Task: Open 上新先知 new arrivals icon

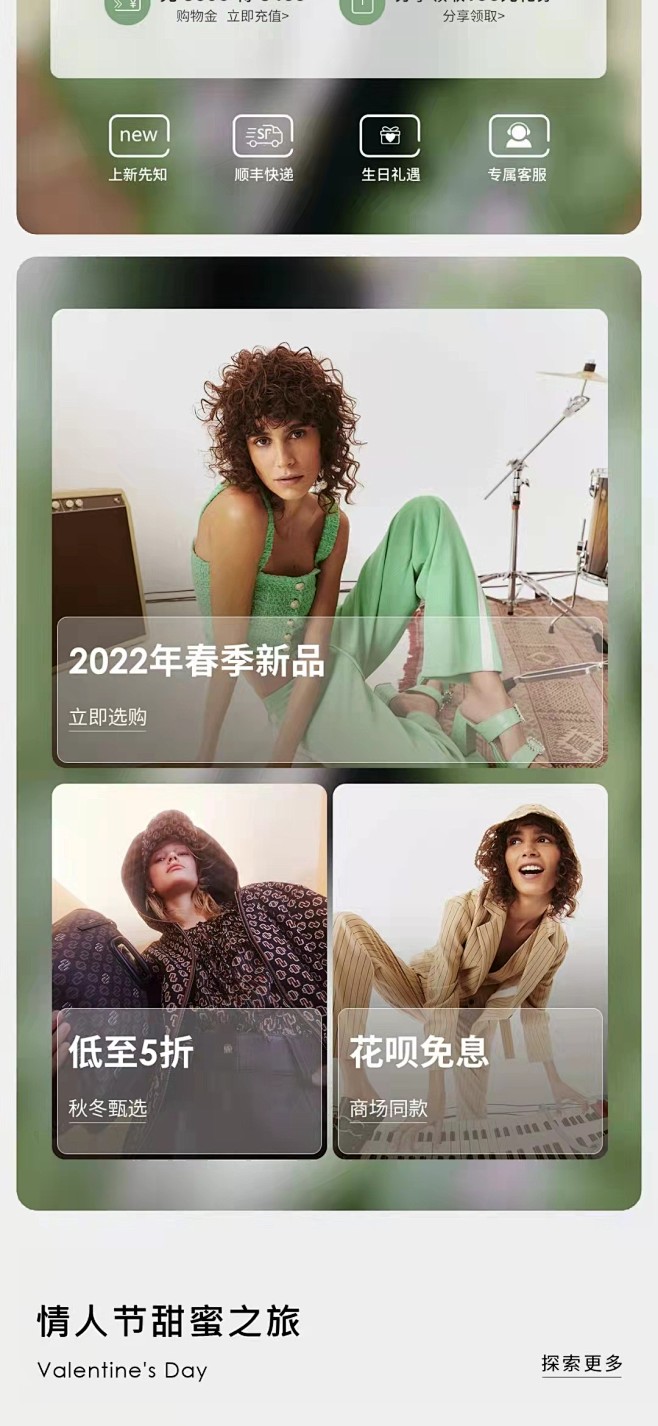Action: pyautogui.click(x=138, y=148)
